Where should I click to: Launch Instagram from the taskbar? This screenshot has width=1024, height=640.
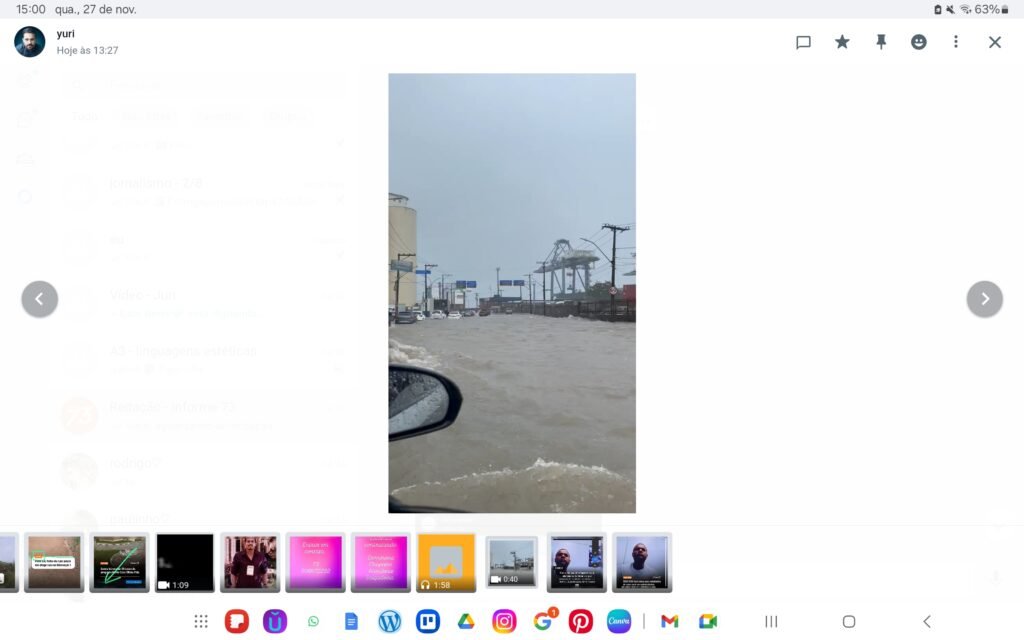pyautogui.click(x=504, y=621)
